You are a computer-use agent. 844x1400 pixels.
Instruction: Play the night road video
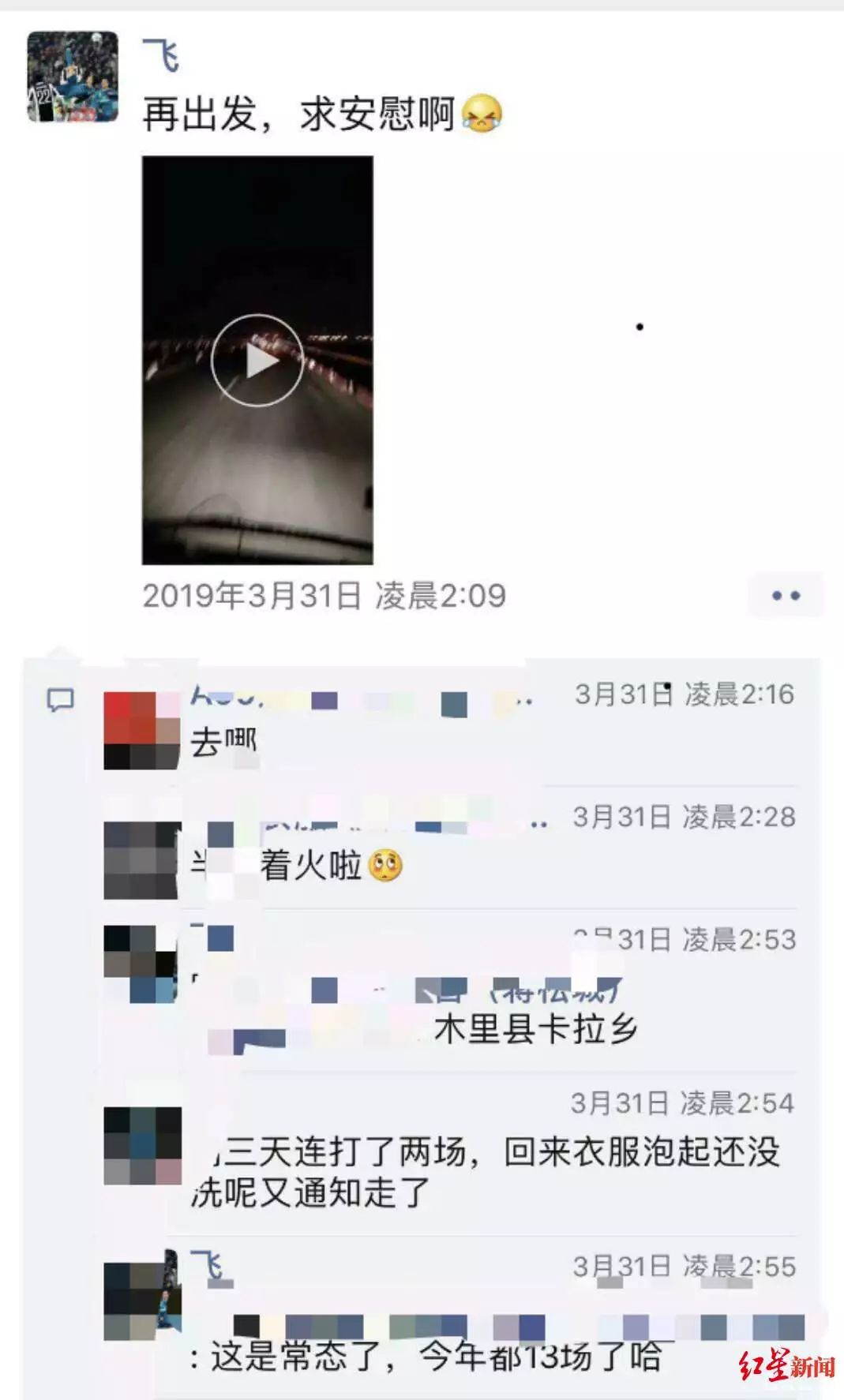click(257, 361)
